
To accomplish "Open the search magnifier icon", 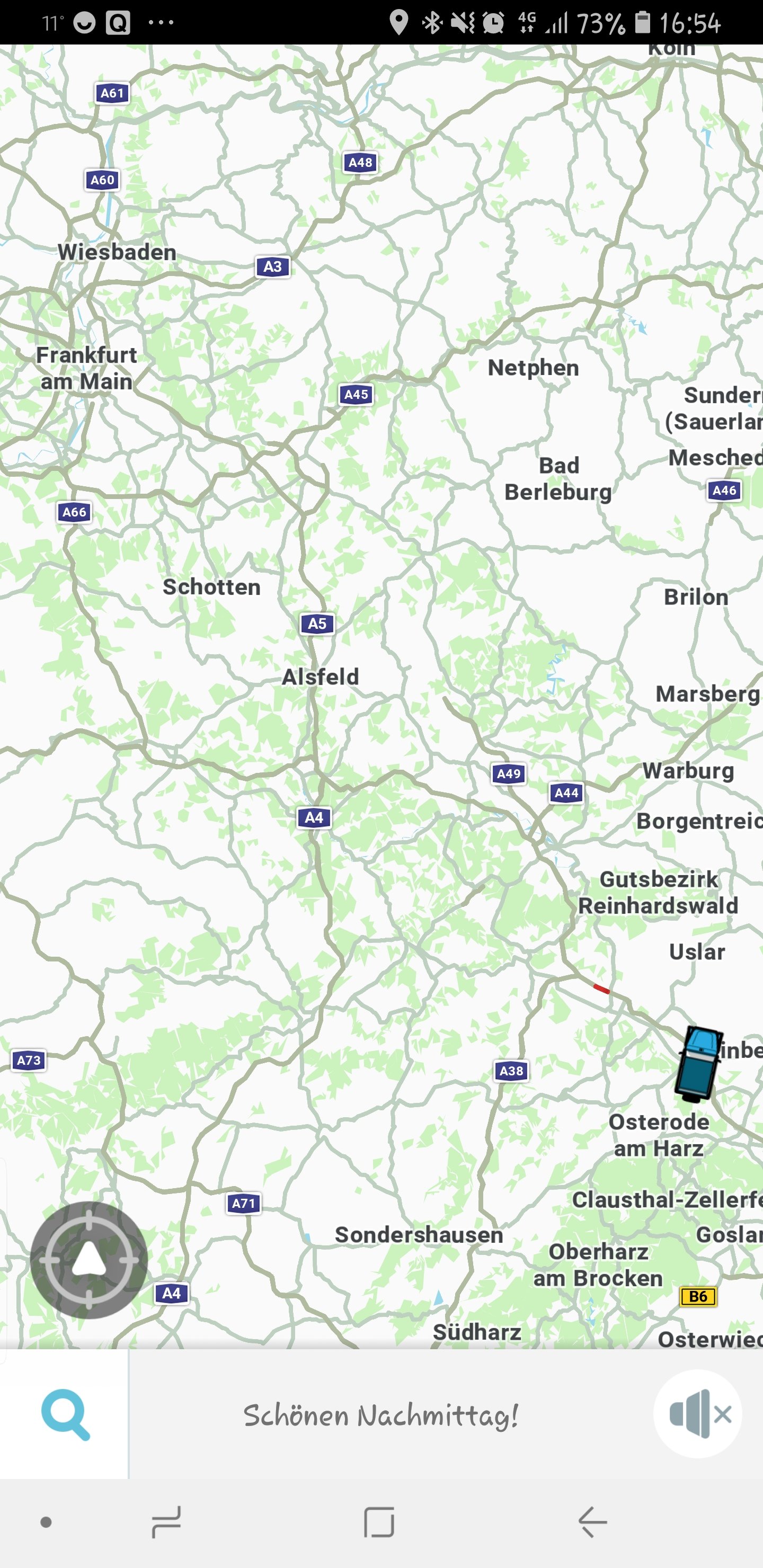I will (x=65, y=1414).
